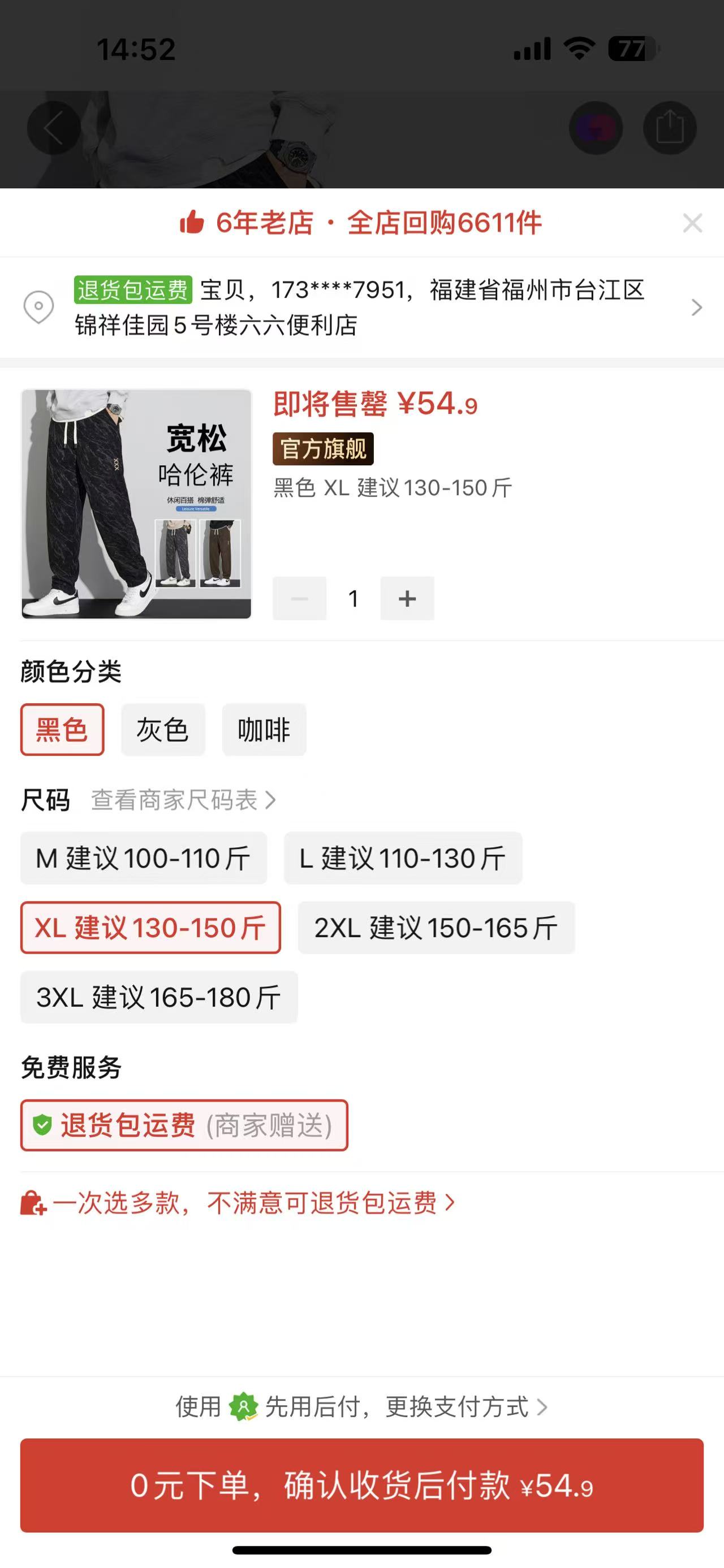View 查看商家尺码表 size chart
This screenshot has height=1568, width=724.
point(183,800)
